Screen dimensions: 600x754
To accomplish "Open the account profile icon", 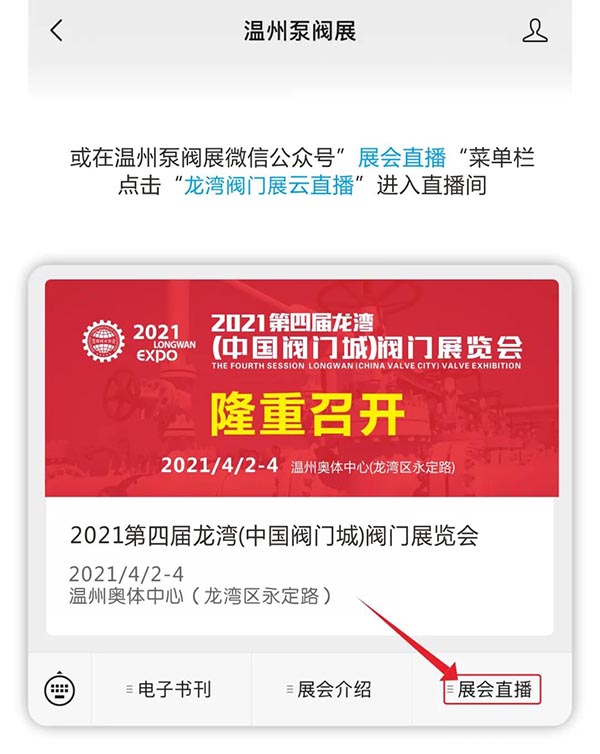I will click(x=535, y=31).
